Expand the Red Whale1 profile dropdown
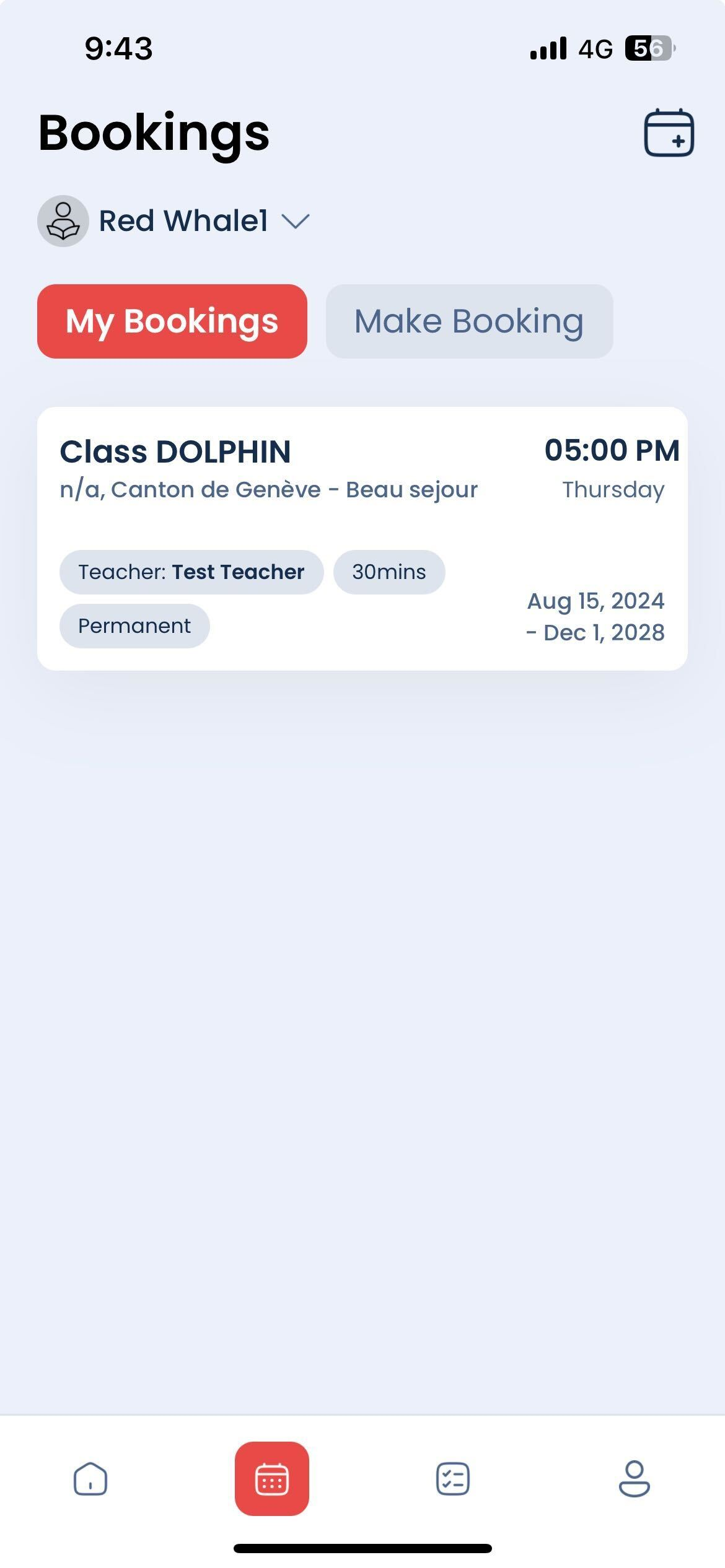 (295, 221)
